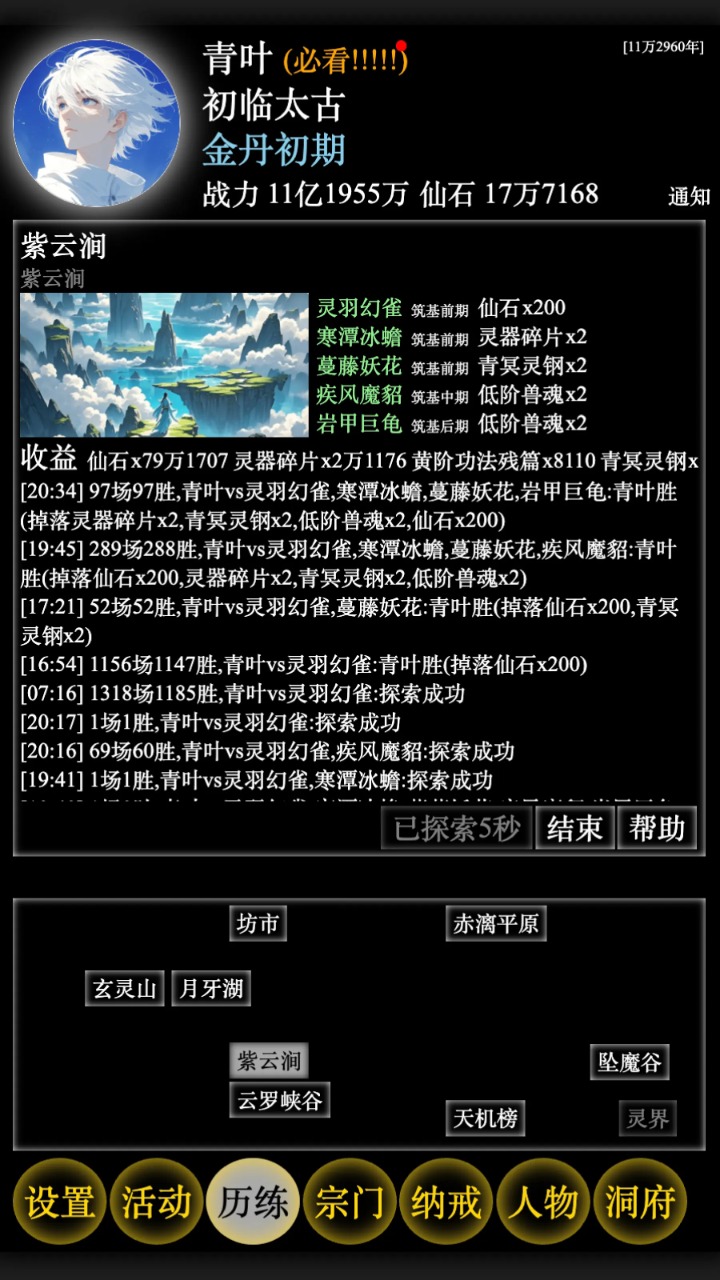Screen dimensions: 720x1280
Task: Open the 必看!!!!! notice link
Action: pos(345,60)
